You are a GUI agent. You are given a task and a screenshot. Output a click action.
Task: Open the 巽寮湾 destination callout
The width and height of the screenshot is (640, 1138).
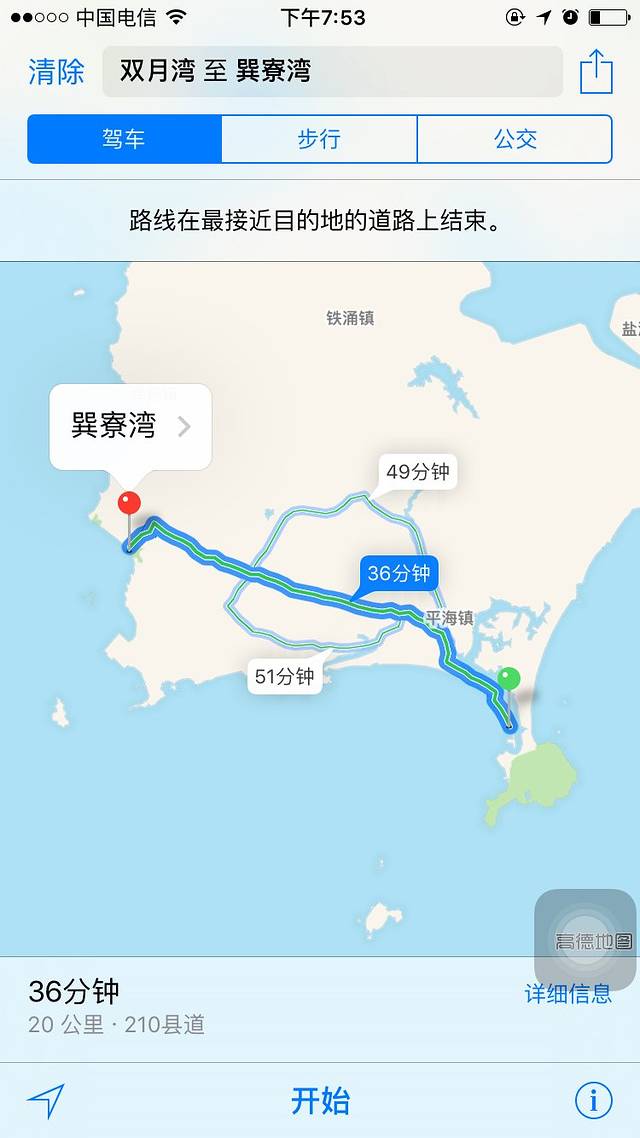[x=130, y=426]
